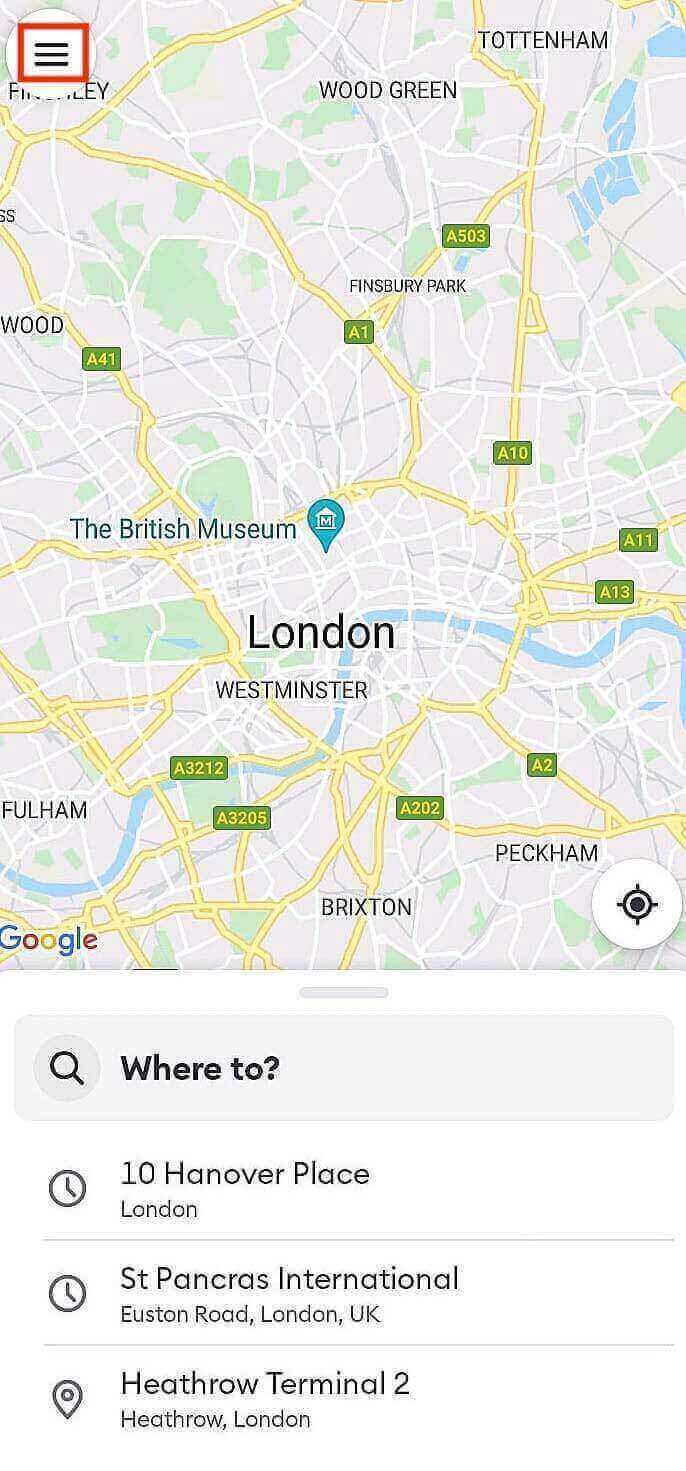This screenshot has width=686, height=1471.
Task: Choose St Pancras International destination
Action: pos(343,1293)
